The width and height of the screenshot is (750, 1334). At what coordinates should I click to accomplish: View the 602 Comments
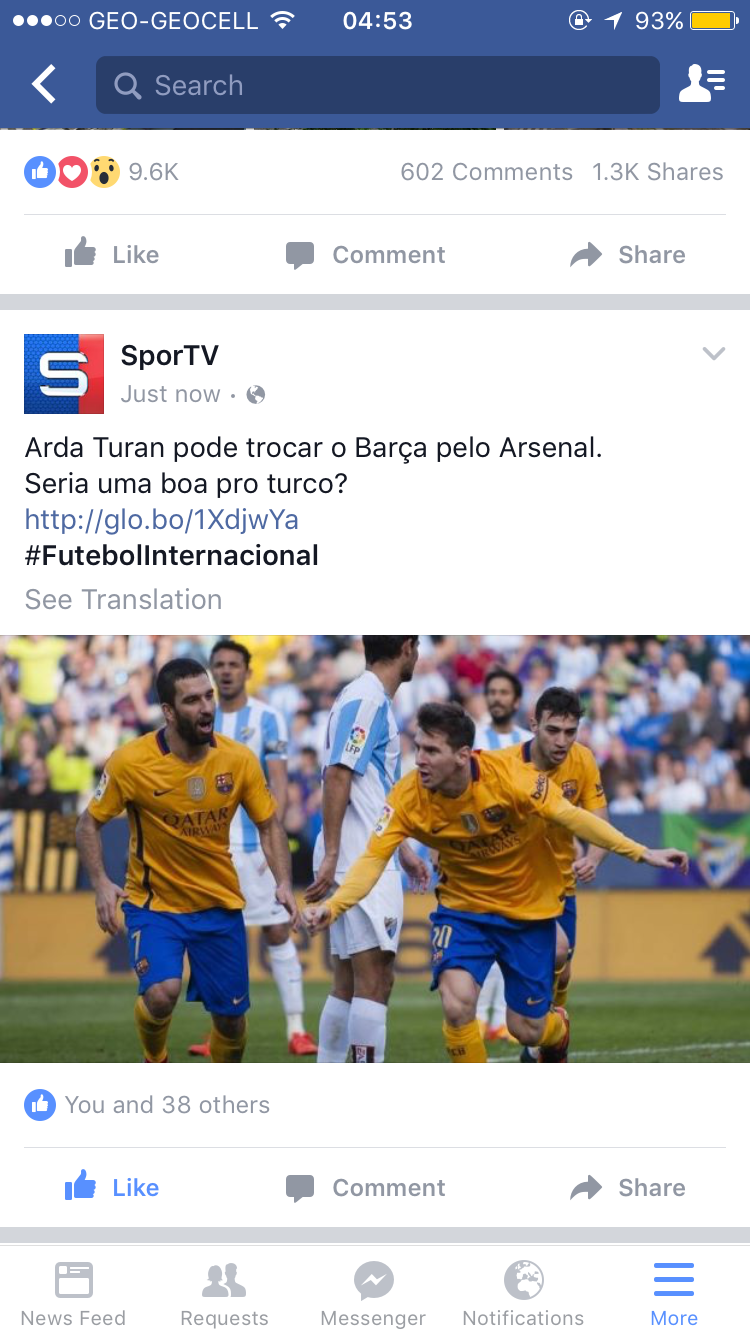(486, 172)
